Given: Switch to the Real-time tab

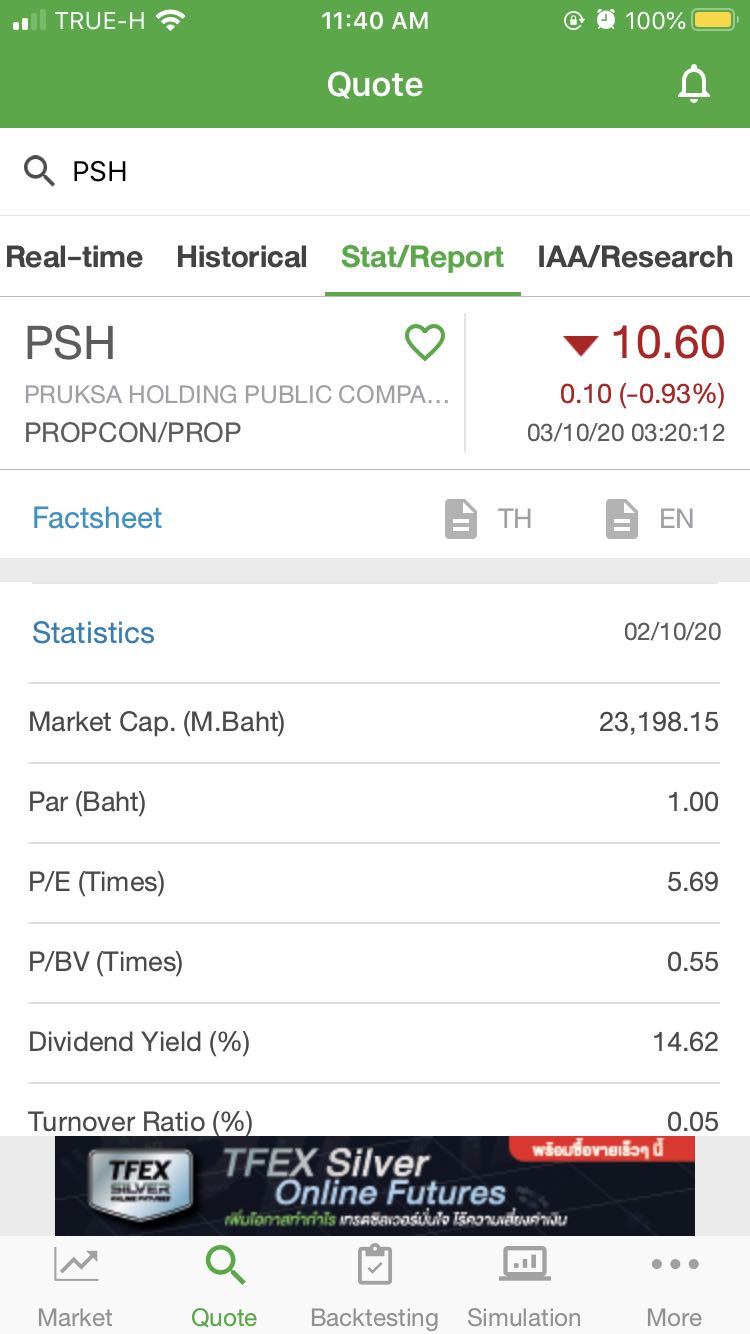Looking at the screenshot, I should [74, 257].
